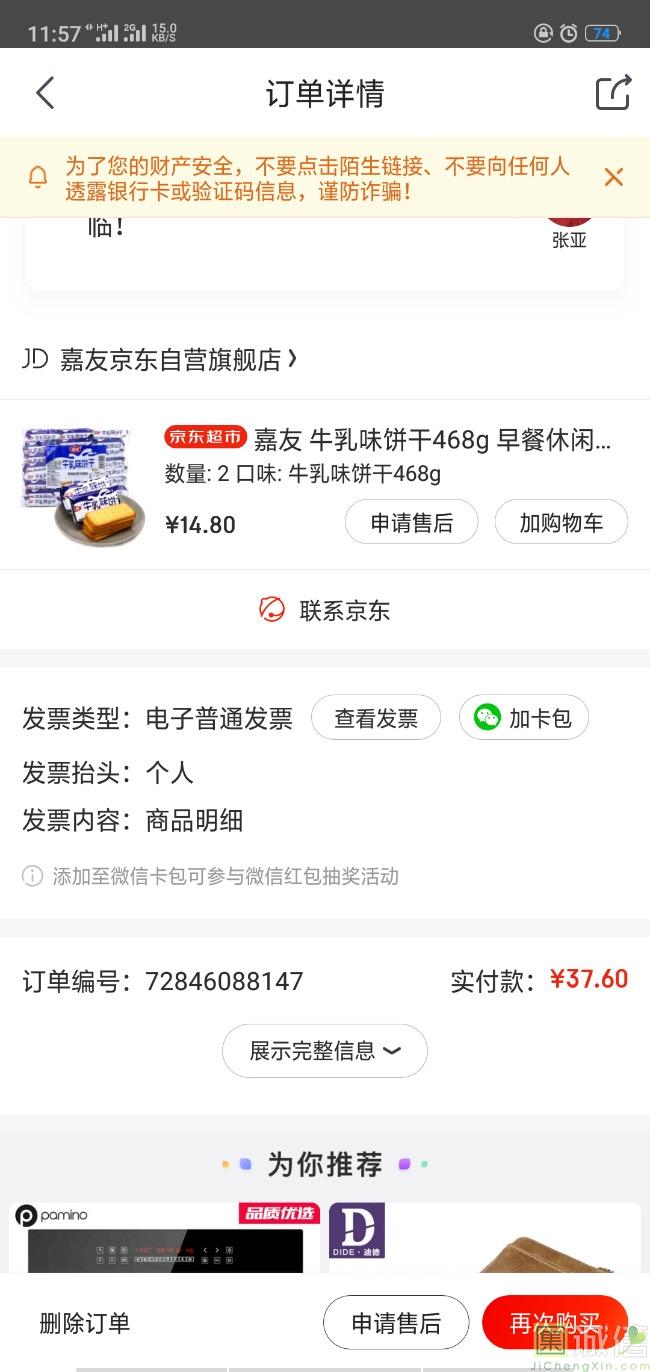Image resolution: width=650 pixels, height=1372 pixels.
Task: Open the recommended DIDE product card
Action: 485,1238
